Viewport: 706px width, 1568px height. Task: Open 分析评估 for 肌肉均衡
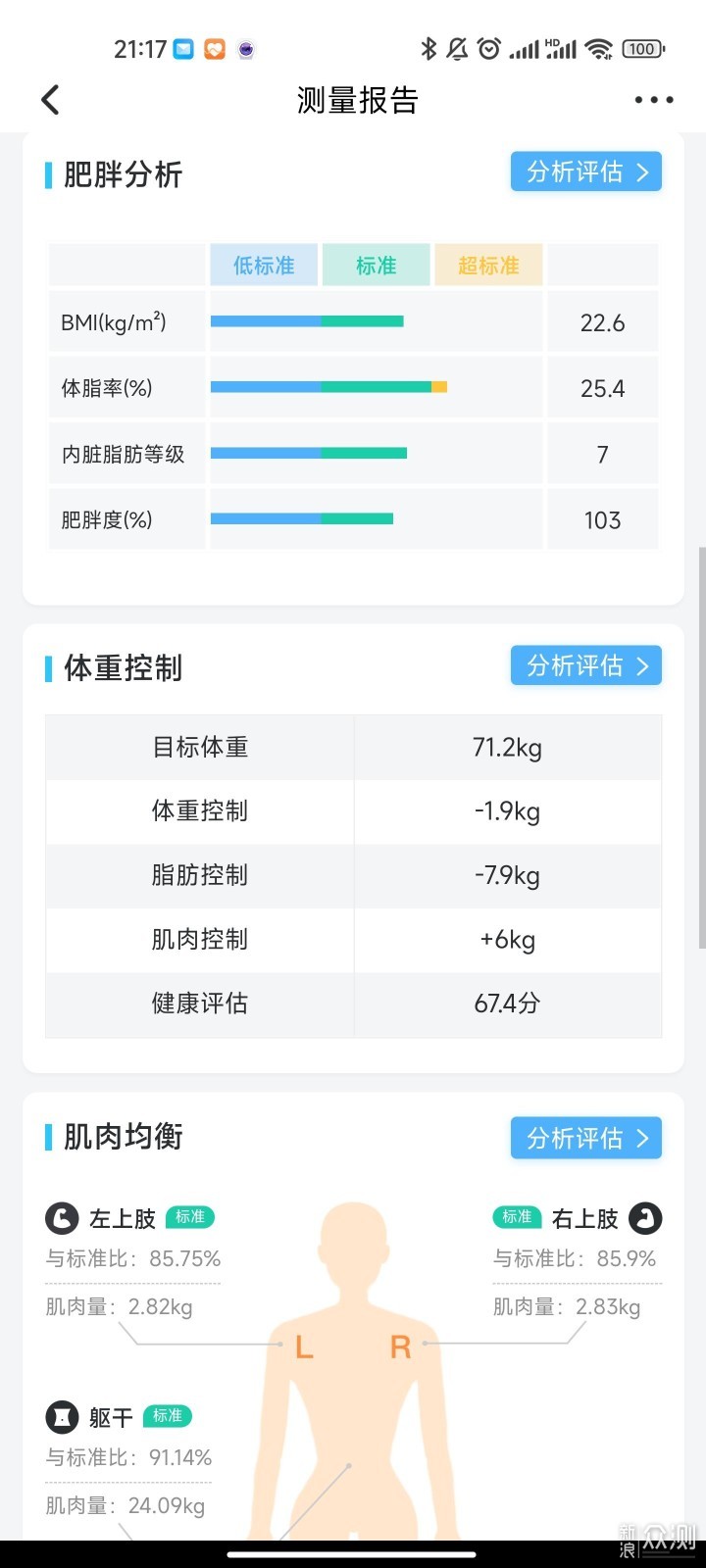coord(586,1139)
